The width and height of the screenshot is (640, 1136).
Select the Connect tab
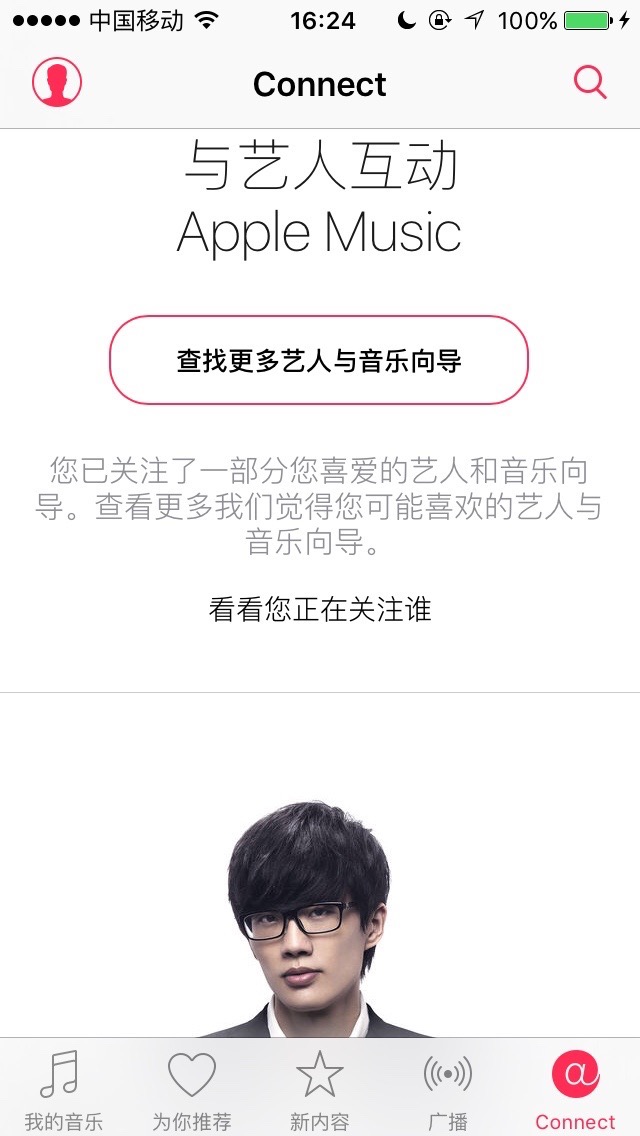pos(575,1090)
